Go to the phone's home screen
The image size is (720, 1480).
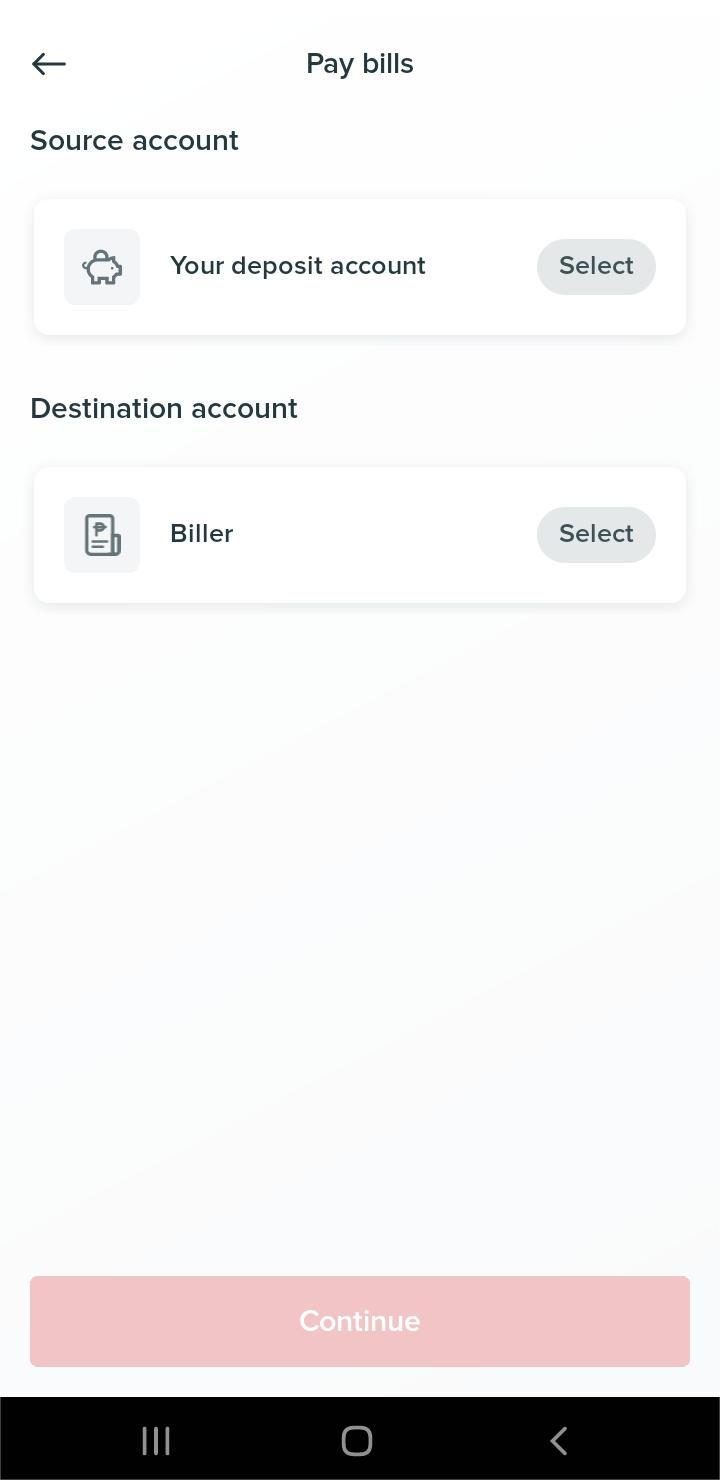[357, 1441]
